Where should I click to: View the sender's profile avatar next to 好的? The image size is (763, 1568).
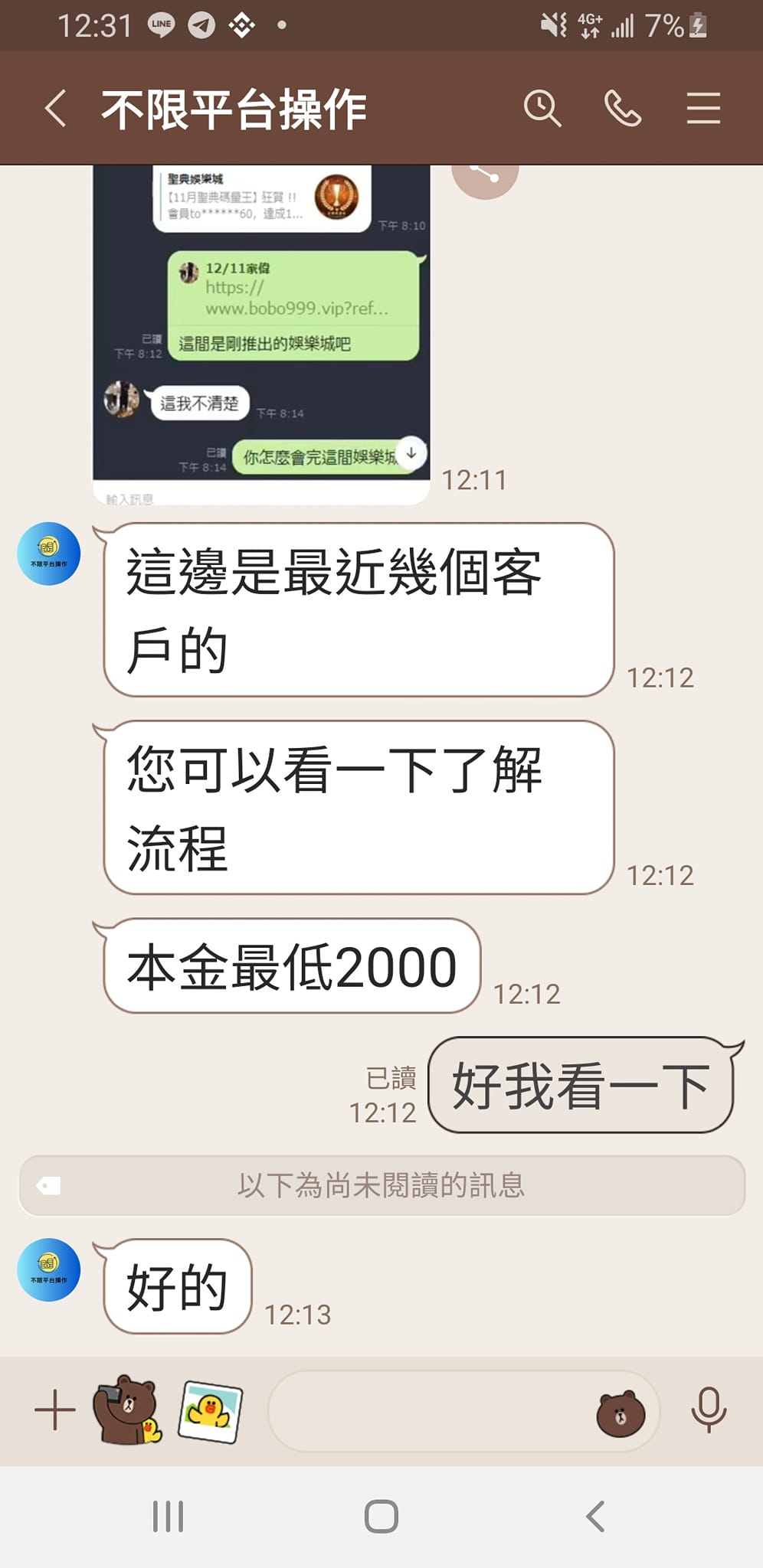coord(49,1269)
